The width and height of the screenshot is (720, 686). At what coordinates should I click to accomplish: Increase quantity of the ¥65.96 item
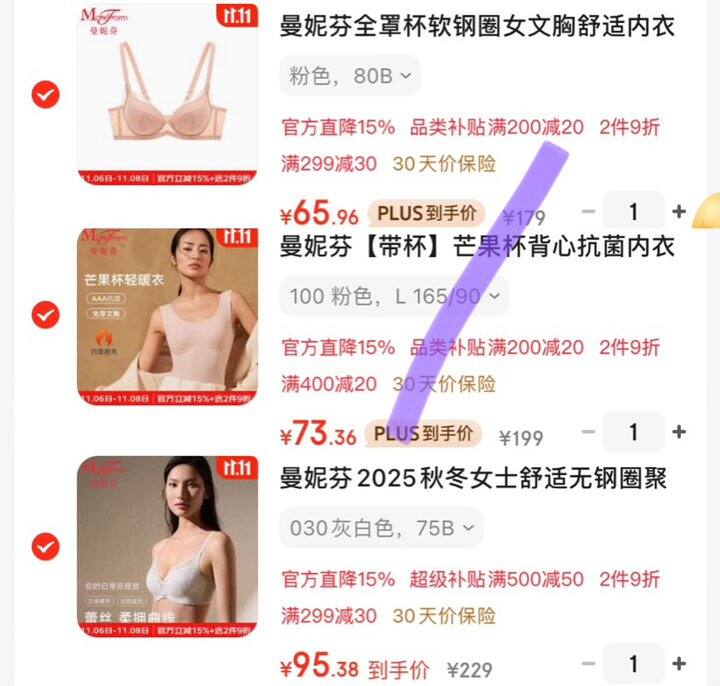[x=679, y=212]
